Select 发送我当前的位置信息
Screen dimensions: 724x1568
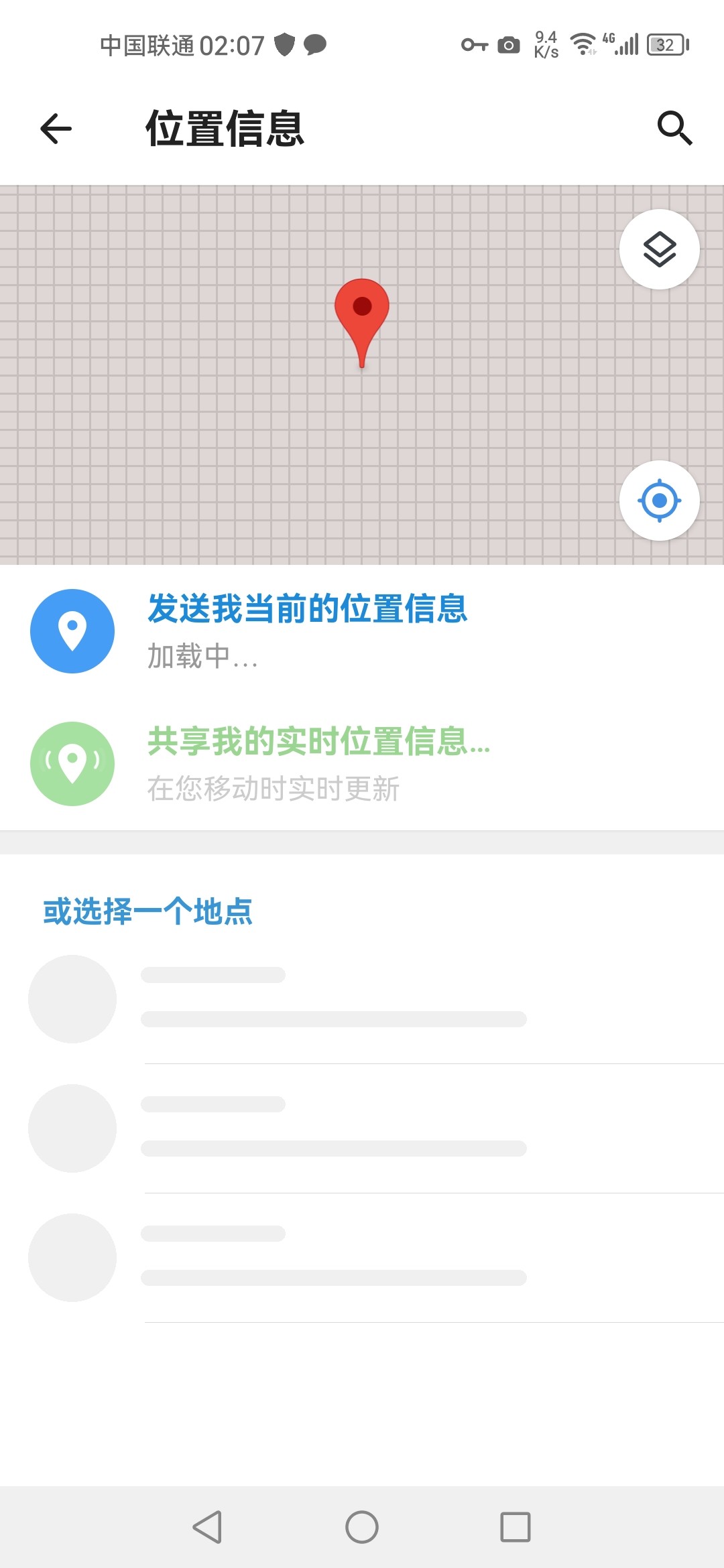362,631
